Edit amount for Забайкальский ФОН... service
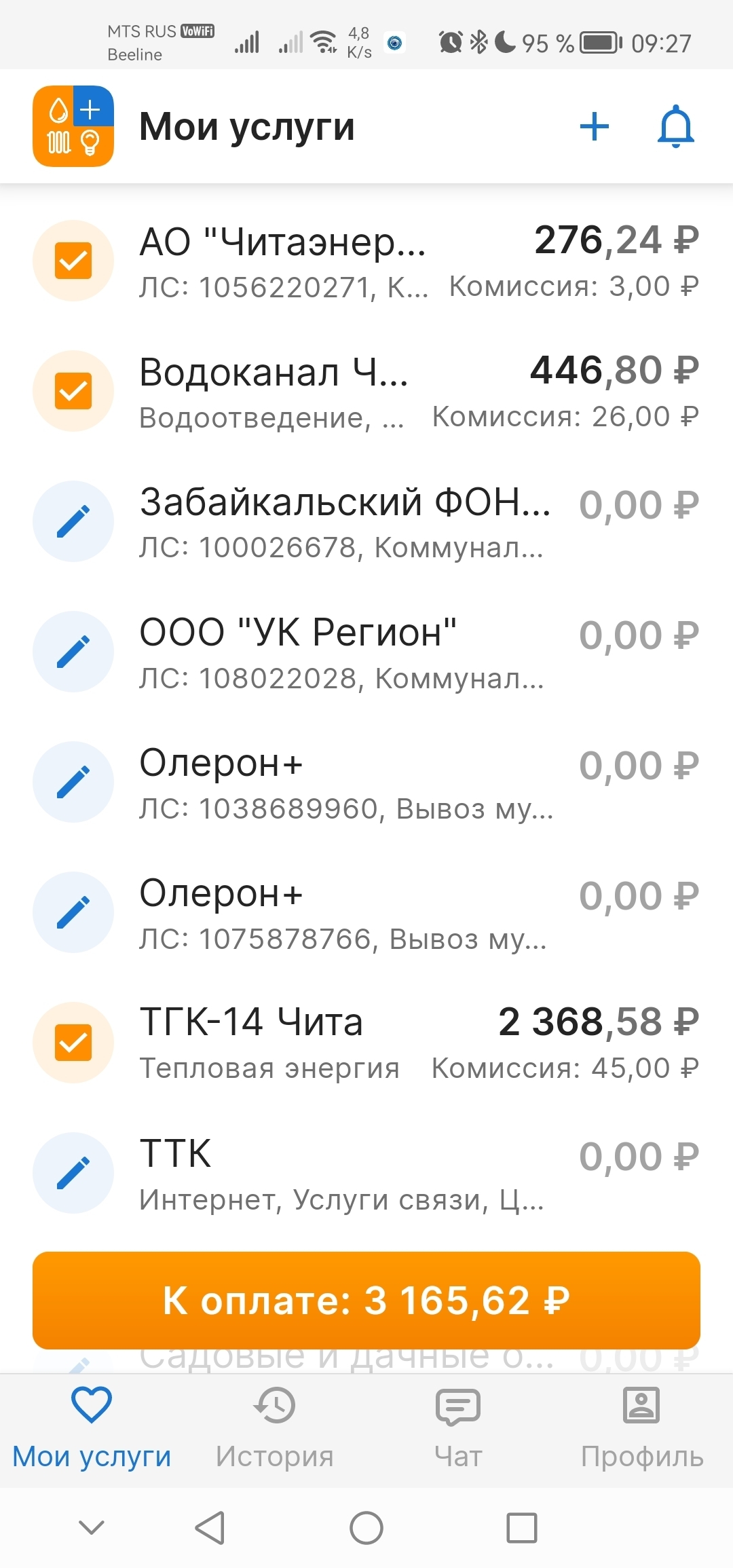The image size is (733, 1568). pyautogui.click(x=73, y=521)
